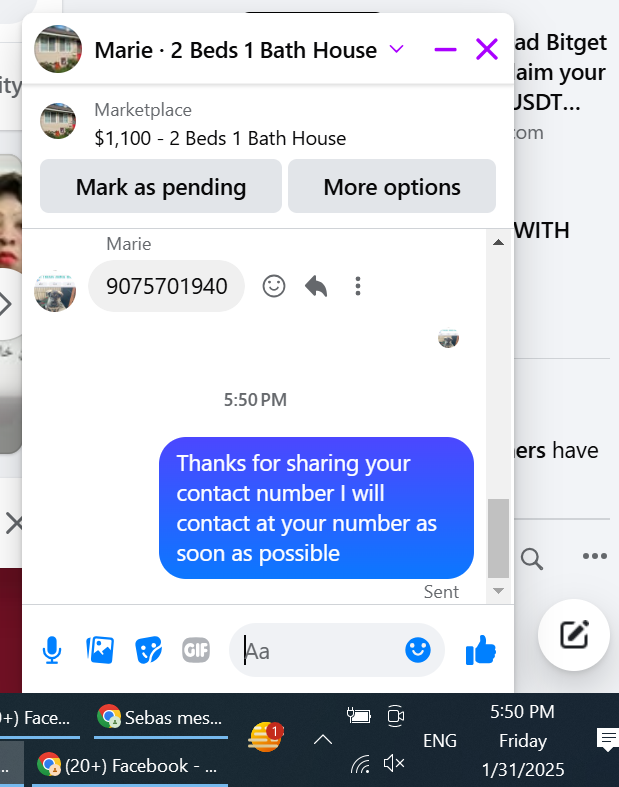Send a thumbs-up like
Viewport: 619px width, 787px height.
tap(480, 650)
